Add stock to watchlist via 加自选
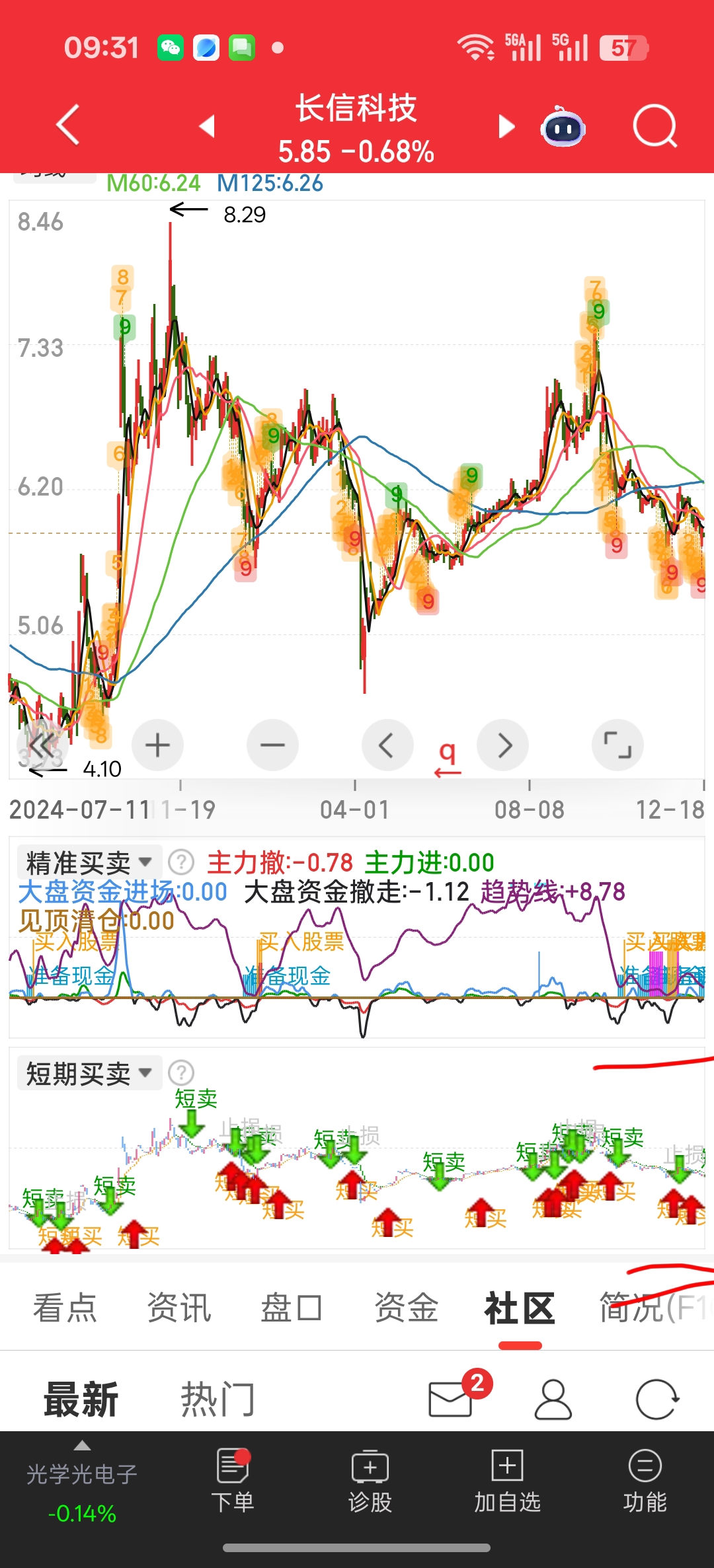This screenshot has width=714, height=1568. point(507,1481)
